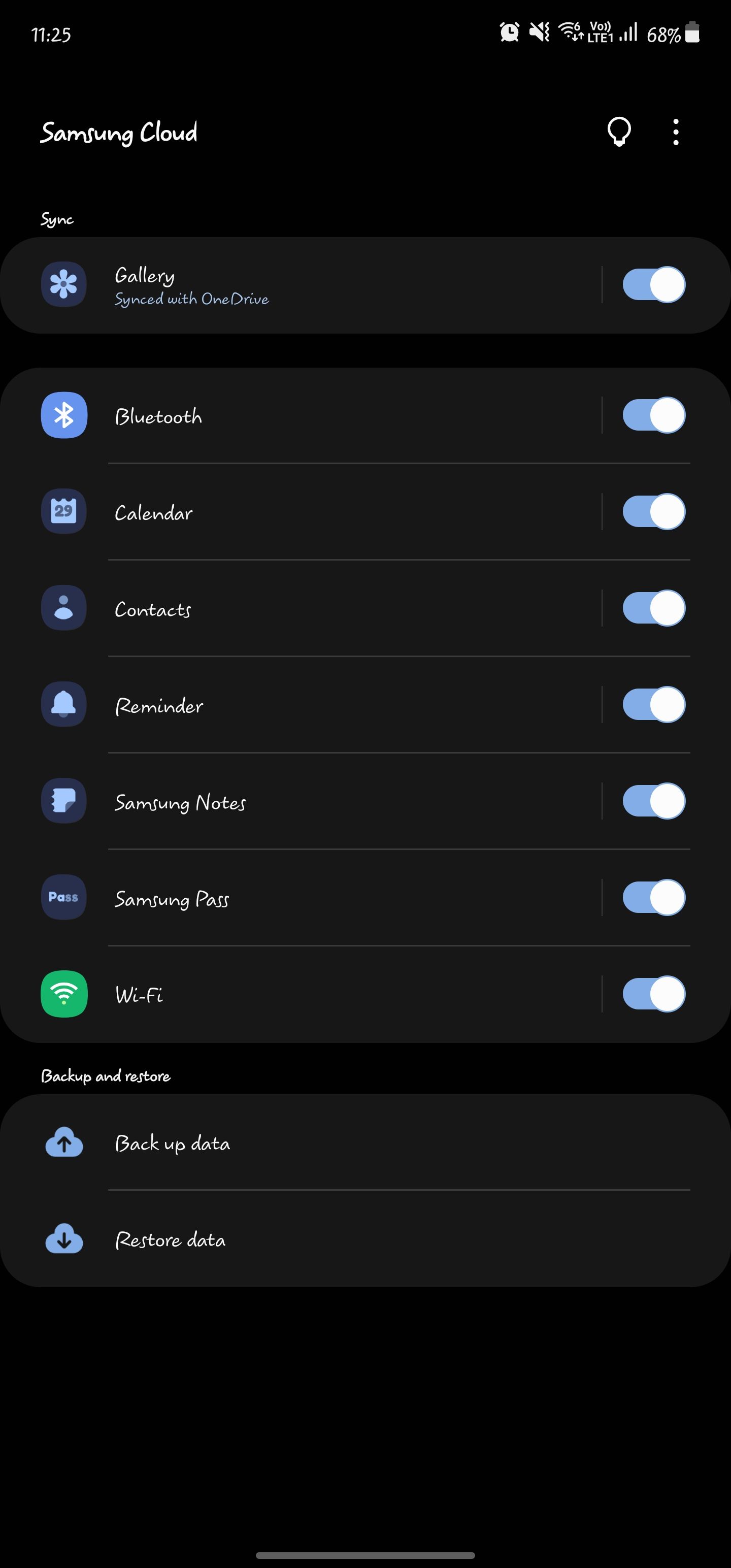This screenshot has width=731, height=1568.
Task: Open the Gallery app icon
Action: point(63,284)
